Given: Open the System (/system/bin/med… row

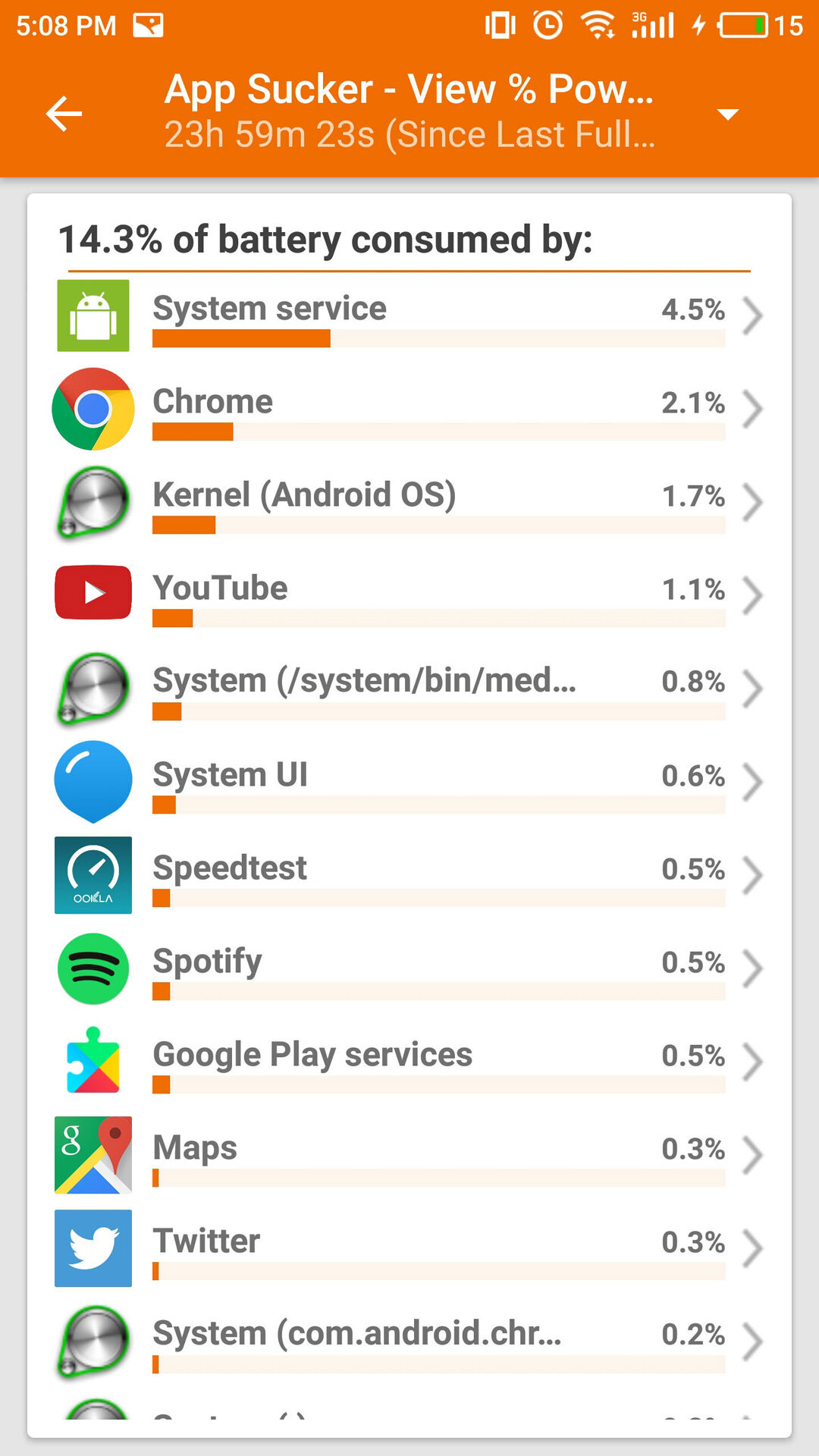Looking at the screenshot, I should point(409,689).
